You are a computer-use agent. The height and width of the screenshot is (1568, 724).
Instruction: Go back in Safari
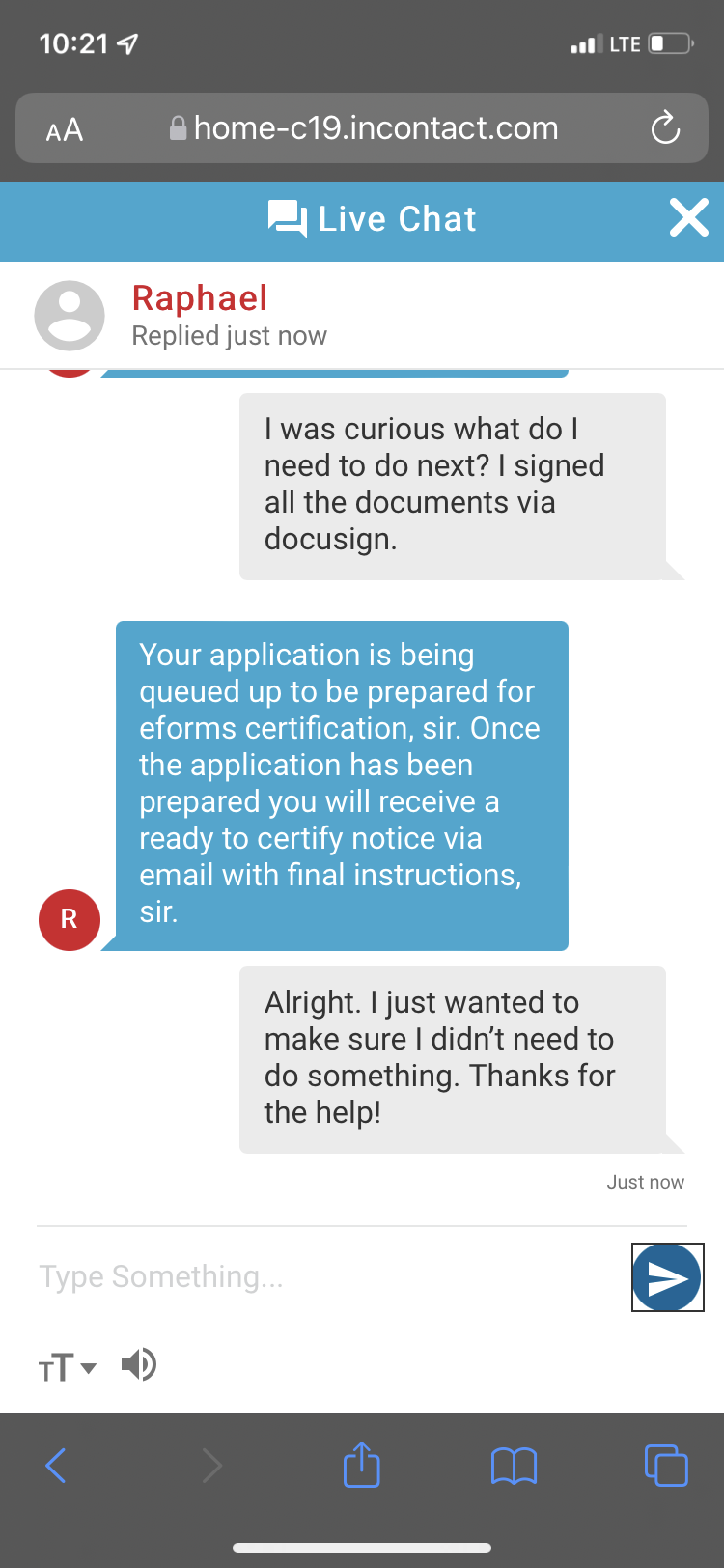(x=56, y=1466)
